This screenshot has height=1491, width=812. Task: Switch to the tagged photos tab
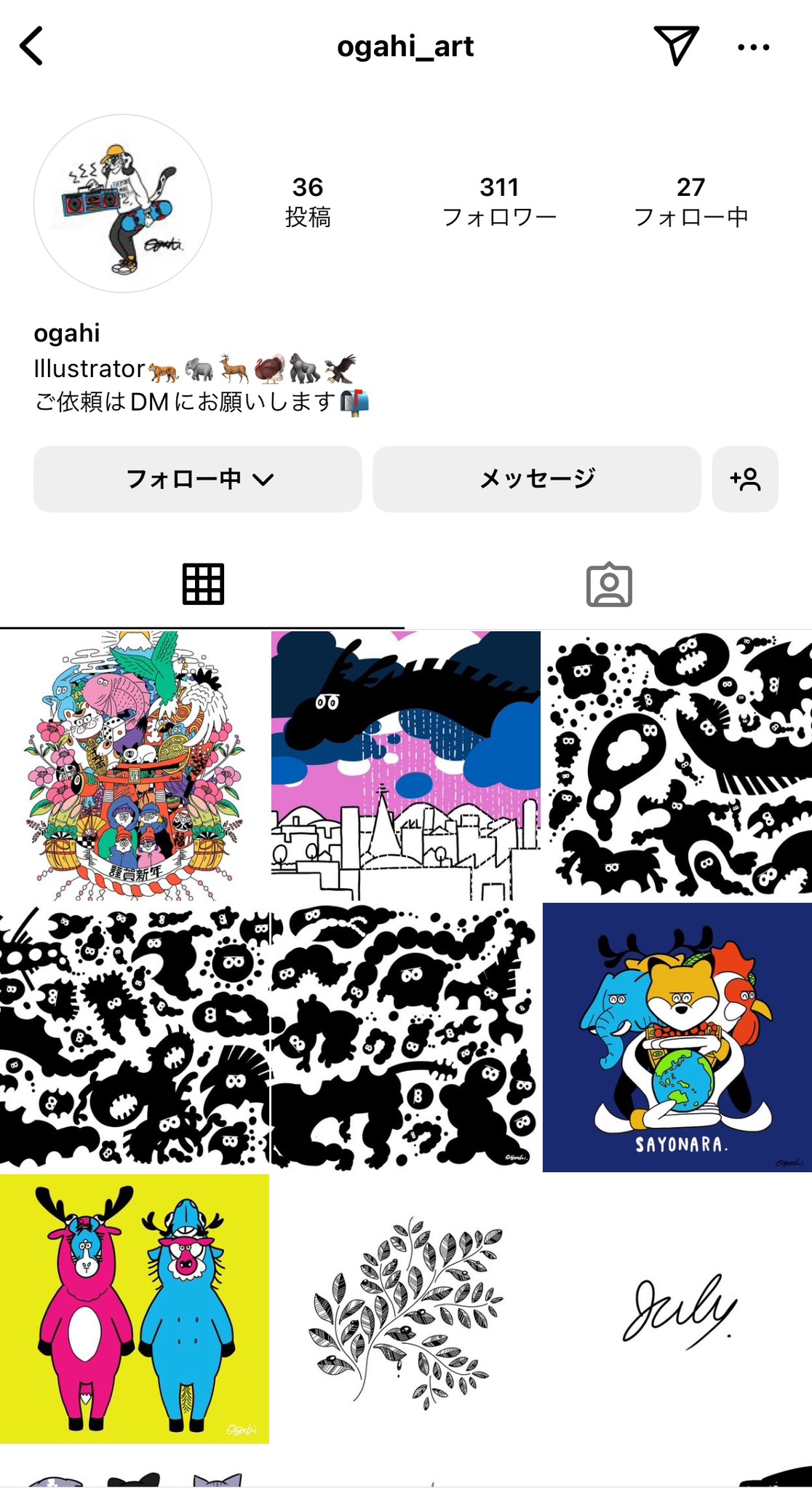(x=609, y=585)
